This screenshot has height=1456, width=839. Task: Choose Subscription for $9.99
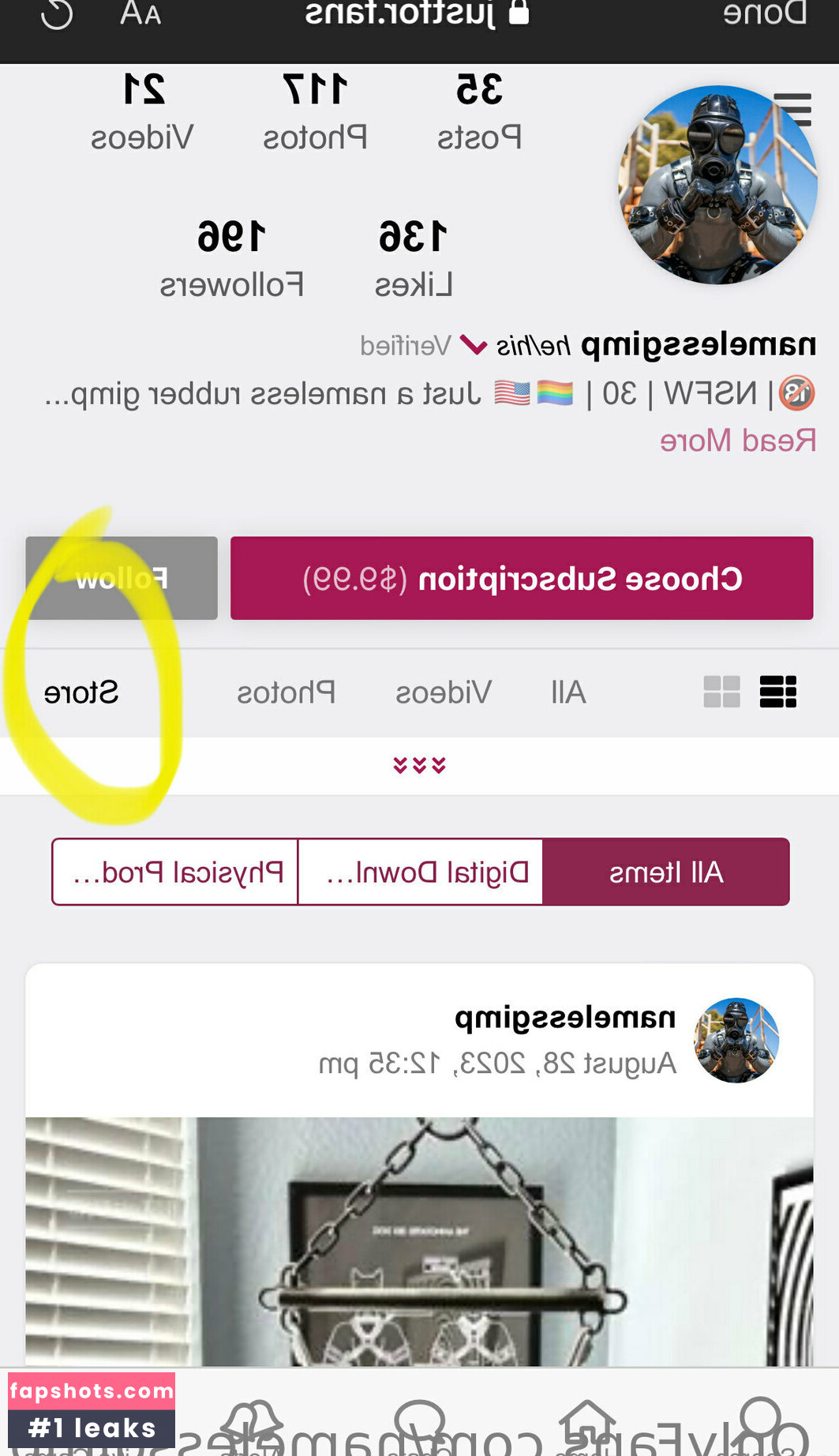[x=522, y=578]
